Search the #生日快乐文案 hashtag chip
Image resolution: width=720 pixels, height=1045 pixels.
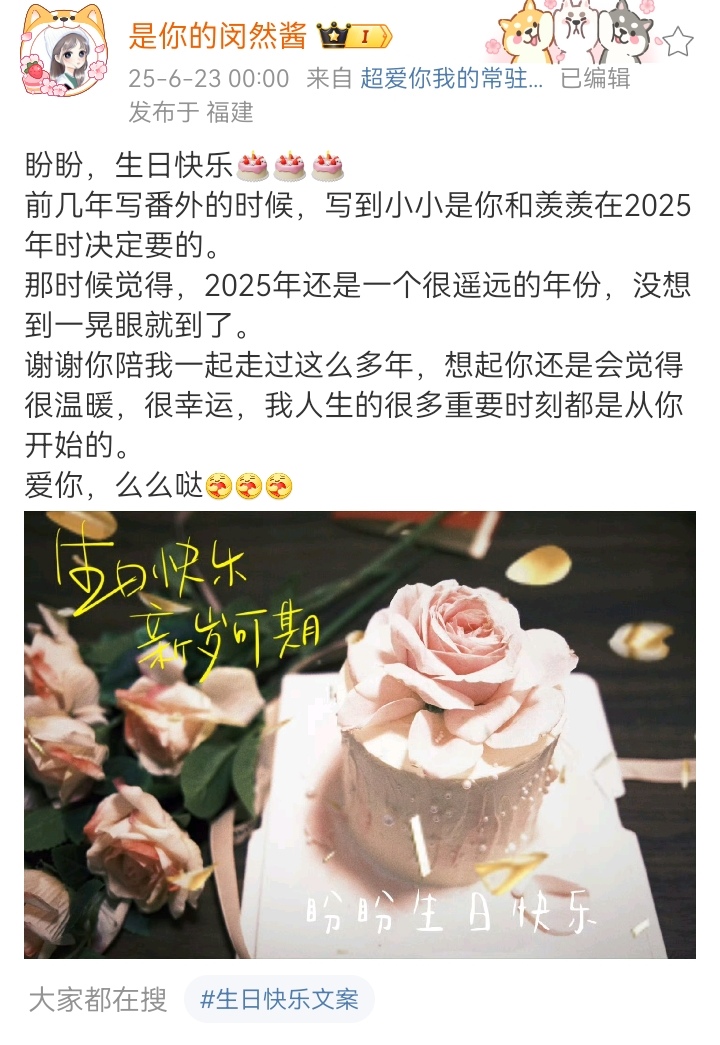tap(280, 999)
